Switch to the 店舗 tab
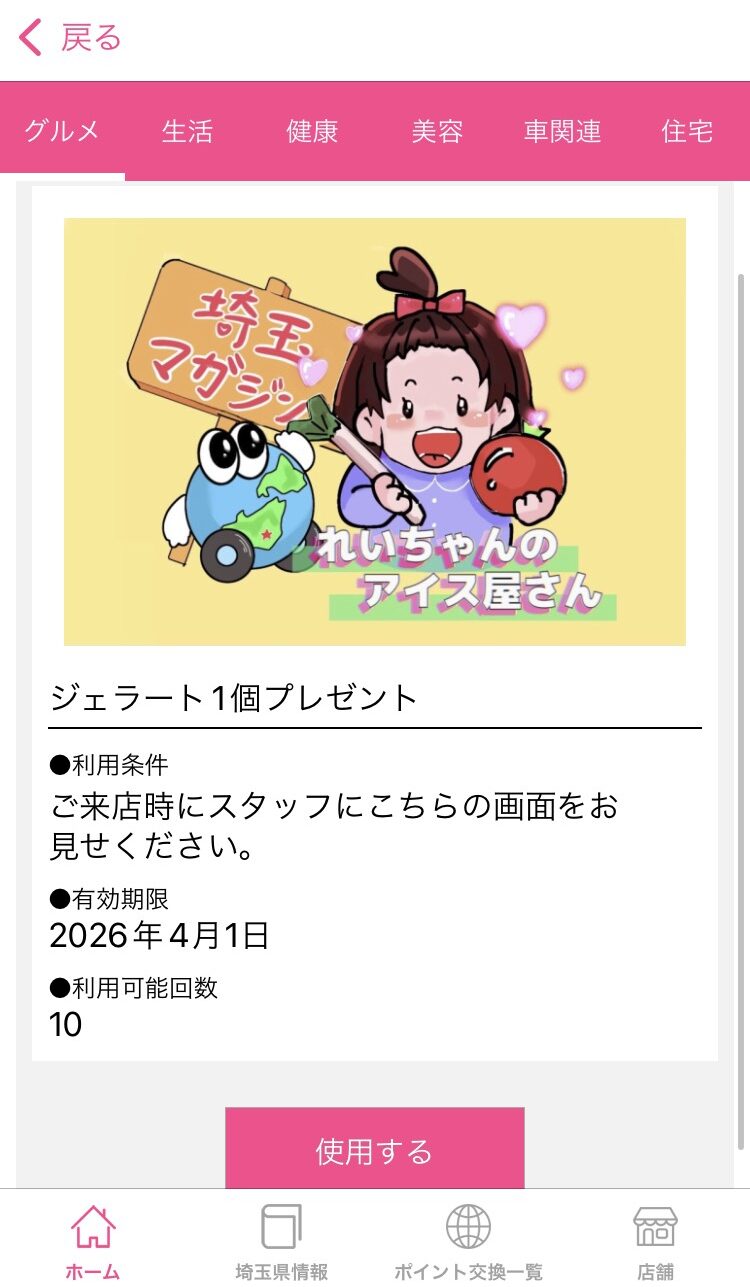 [656, 1240]
